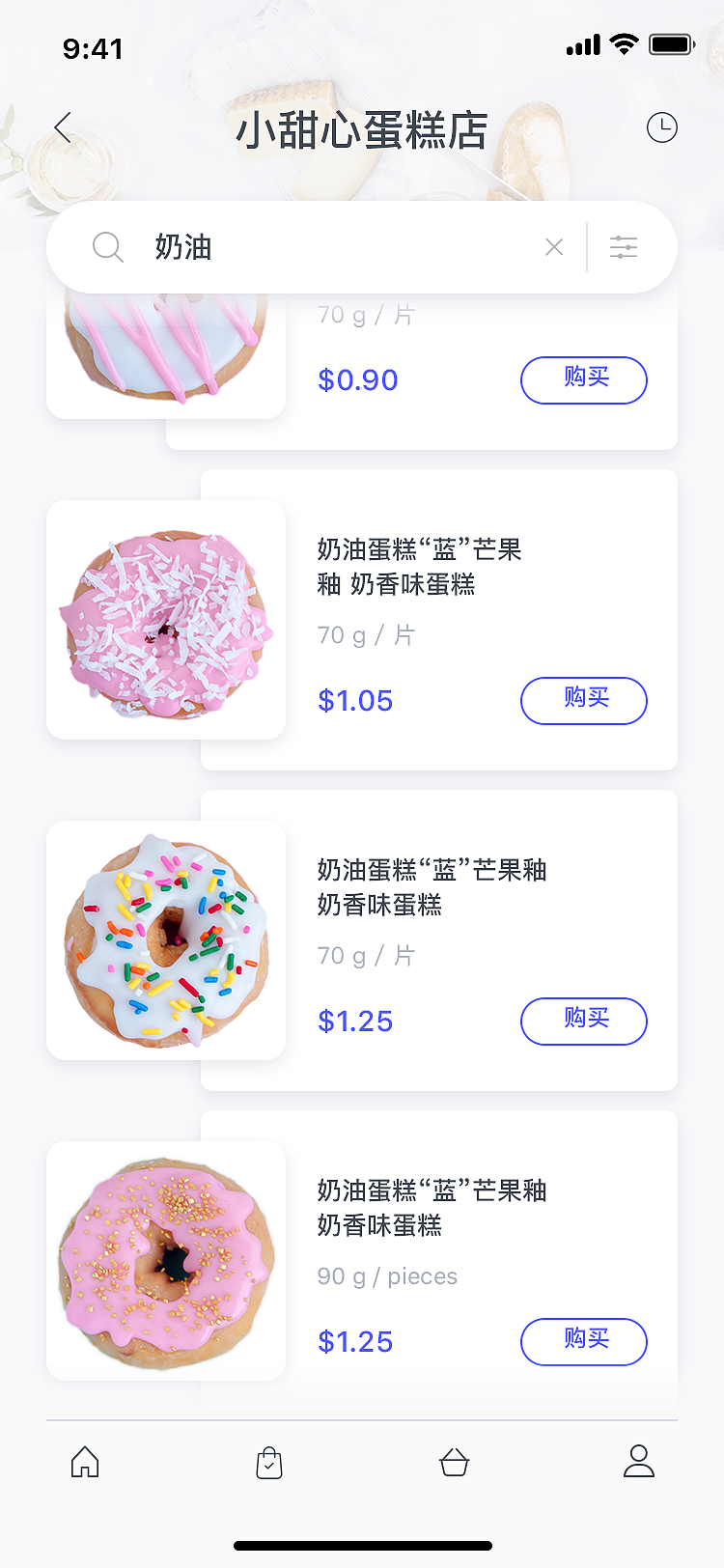The image size is (724, 1568).
Task: View the gold-sprinkled pink donut thumbnail
Action: (166, 1260)
